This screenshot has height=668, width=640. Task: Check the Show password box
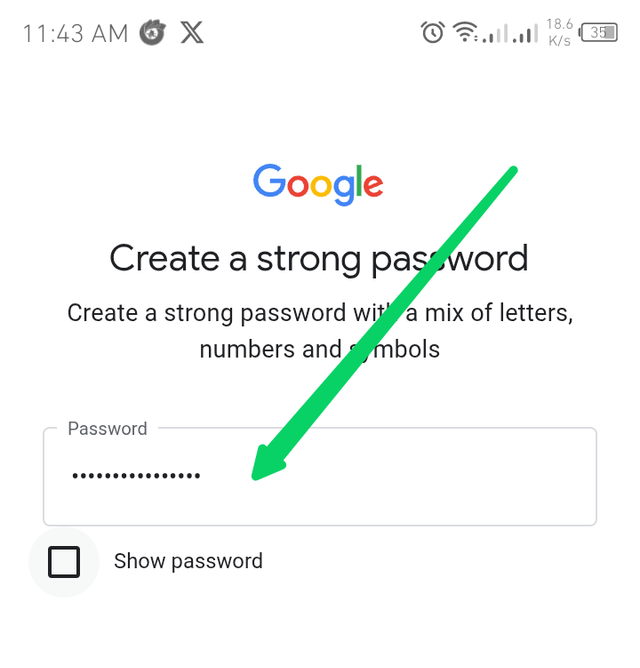(64, 562)
